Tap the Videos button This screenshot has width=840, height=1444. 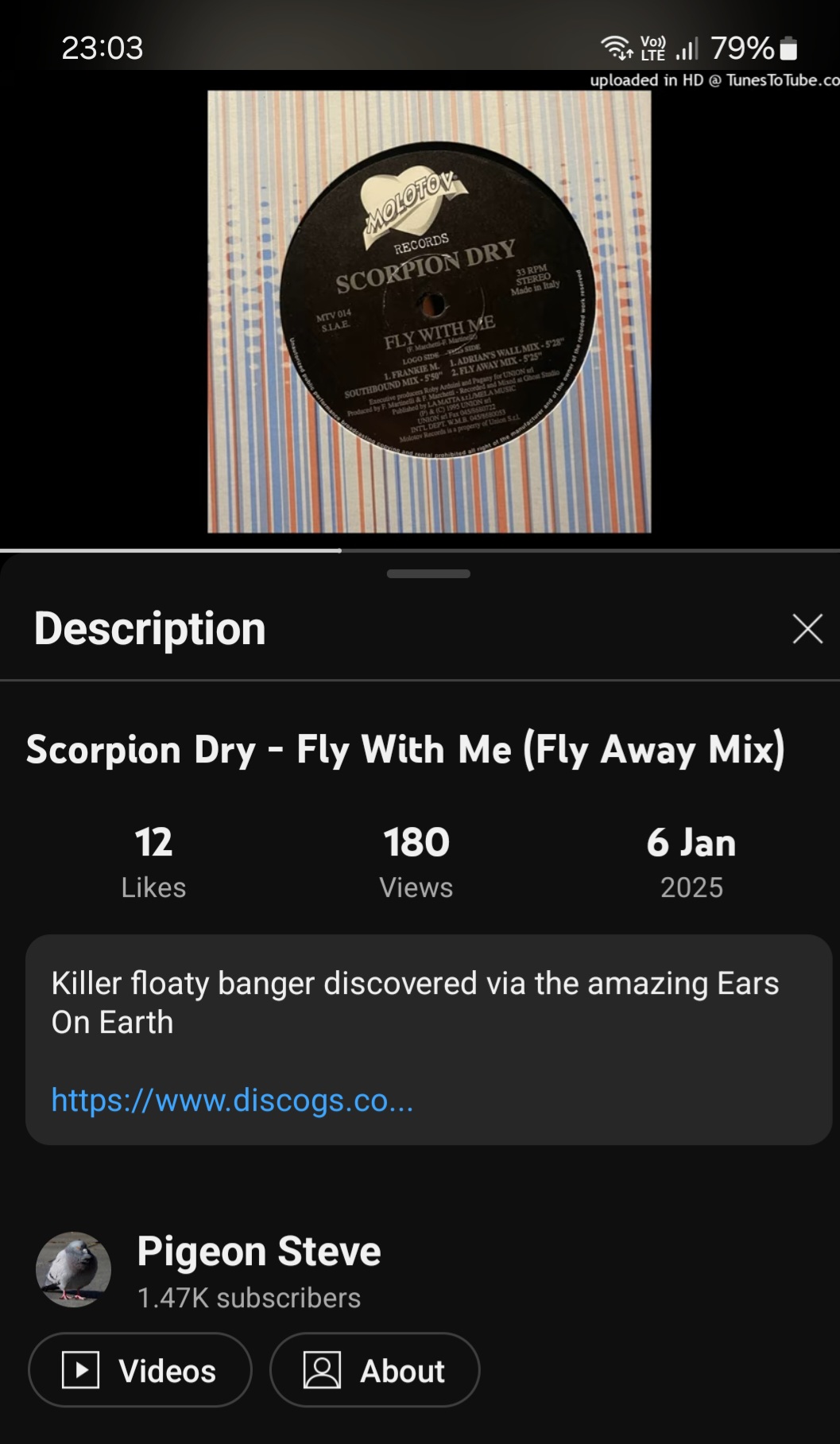pos(140,1370)
